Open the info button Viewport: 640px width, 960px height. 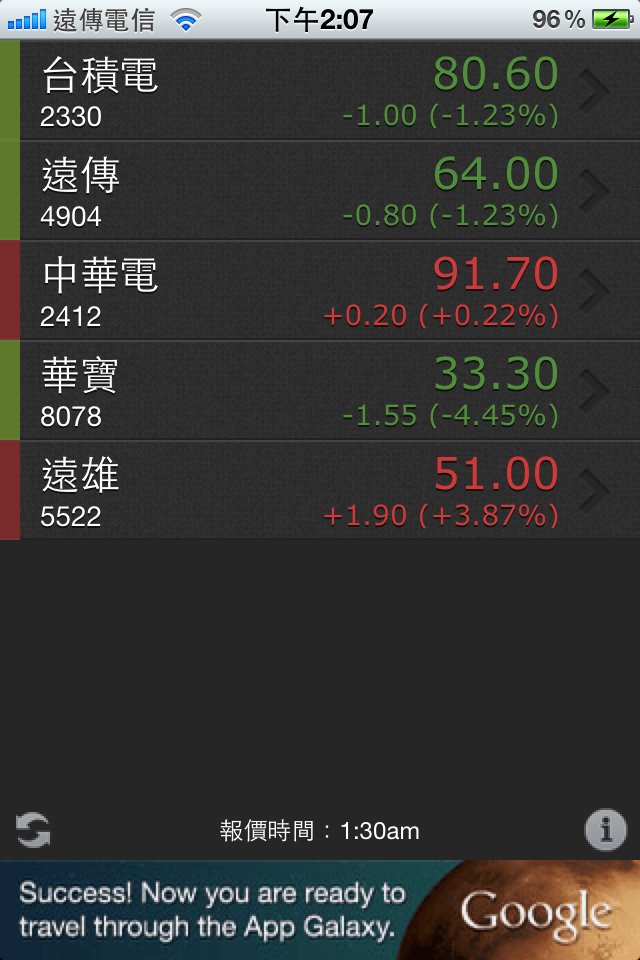tap(605, 830)
